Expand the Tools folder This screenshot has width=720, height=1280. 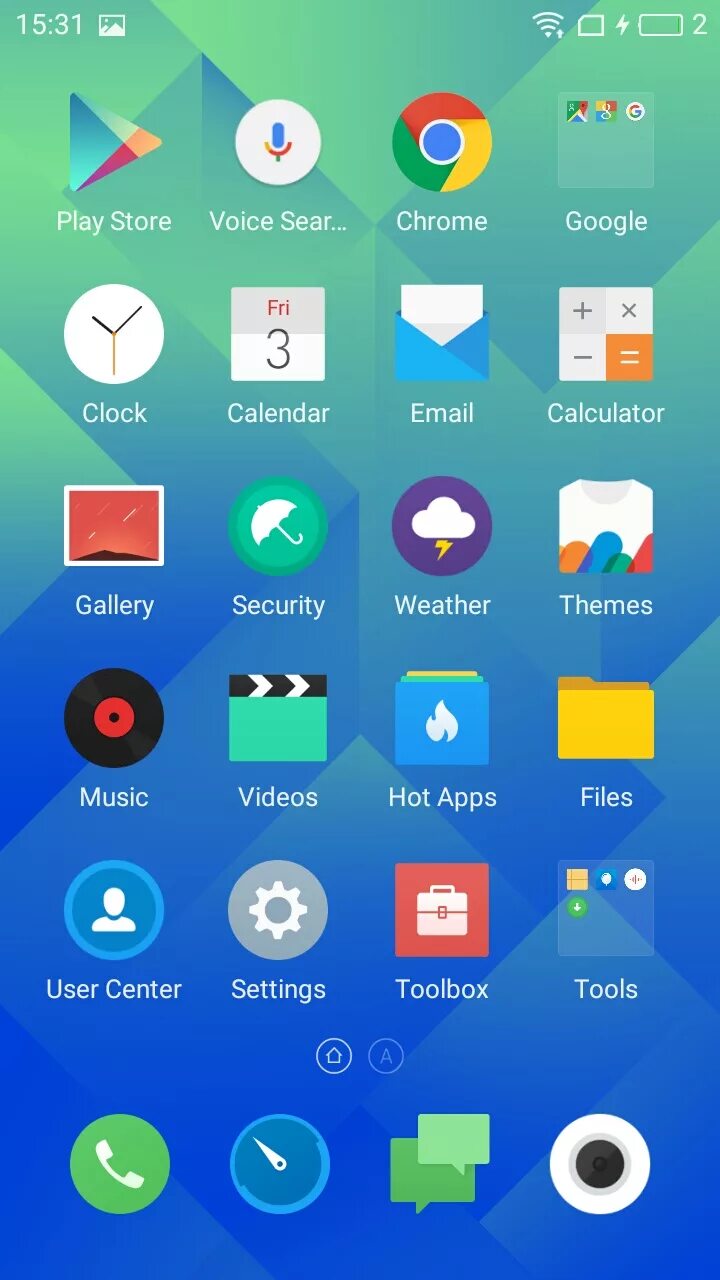coord(606,910)
